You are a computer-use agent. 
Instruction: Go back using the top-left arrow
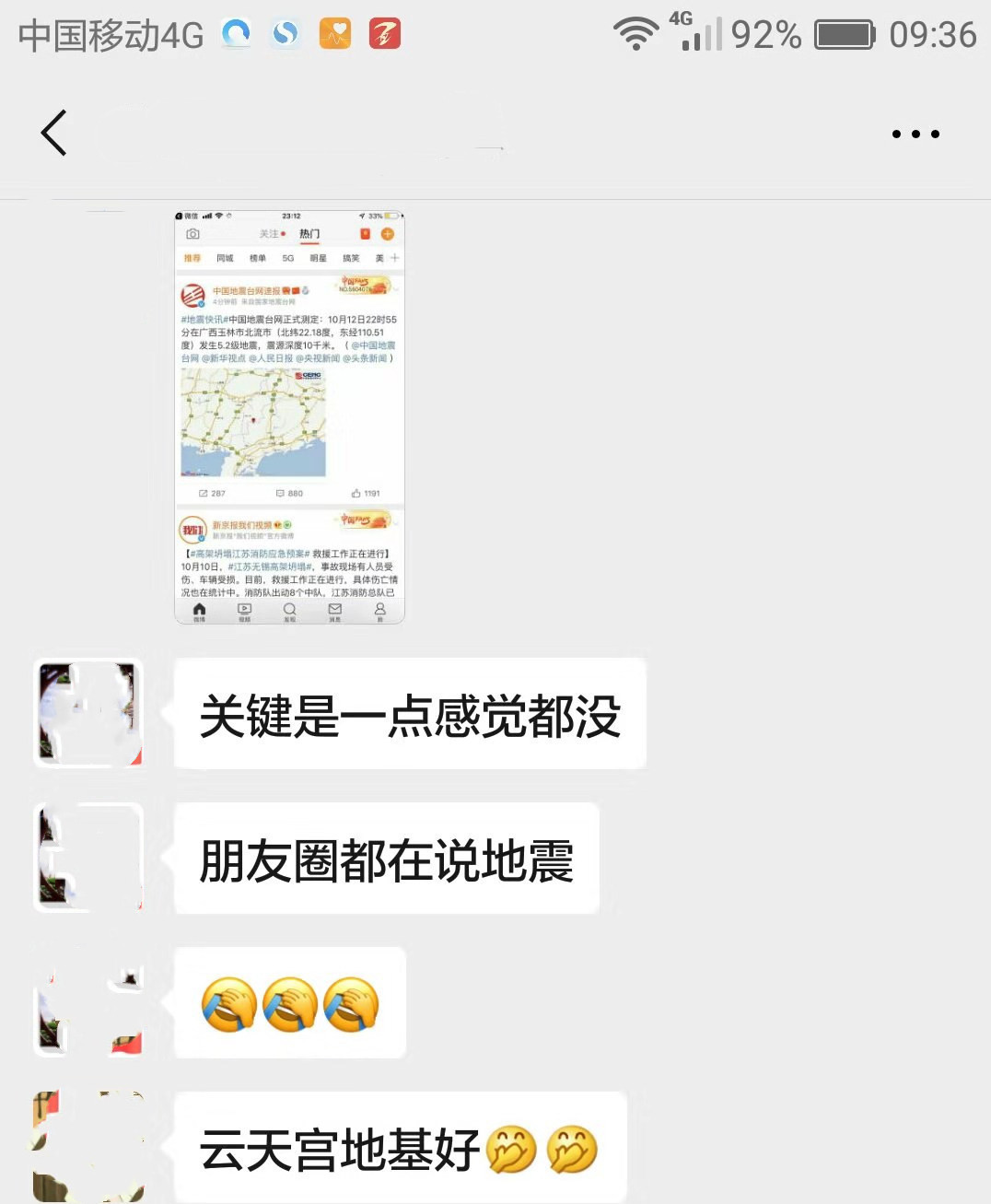coord(54,133)
